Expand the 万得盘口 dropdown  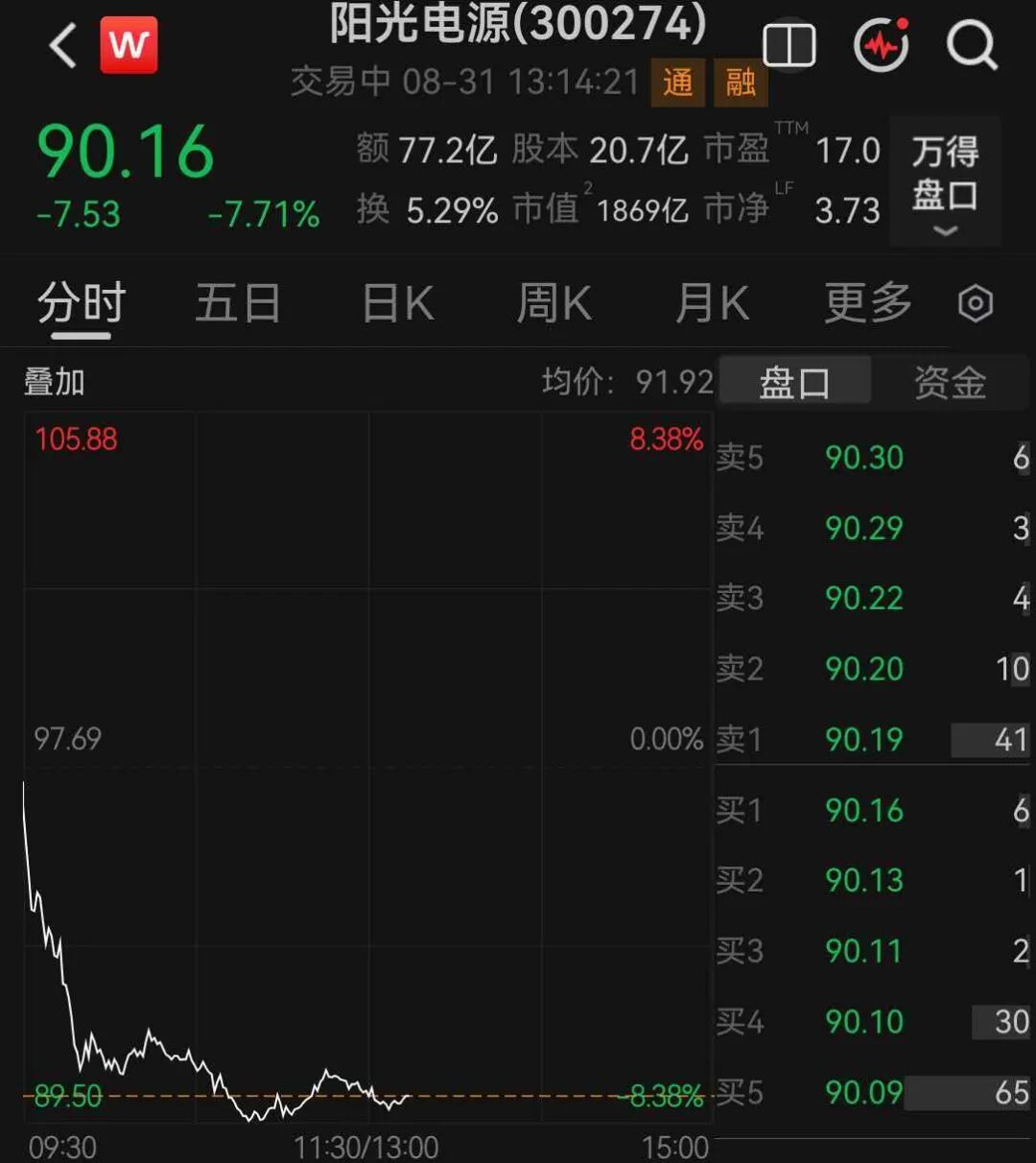(x=945, y=182)
